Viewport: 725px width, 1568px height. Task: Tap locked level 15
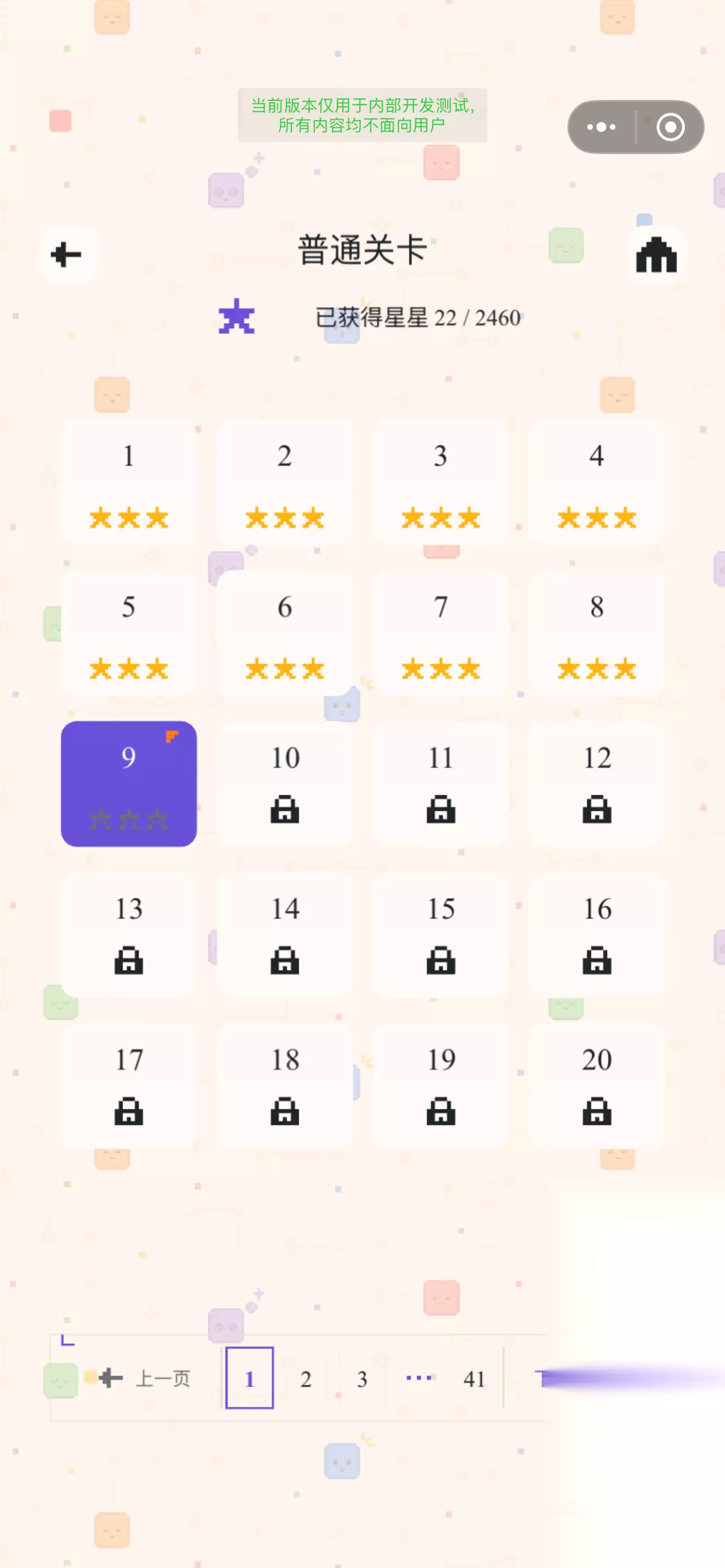click(441, 934)
